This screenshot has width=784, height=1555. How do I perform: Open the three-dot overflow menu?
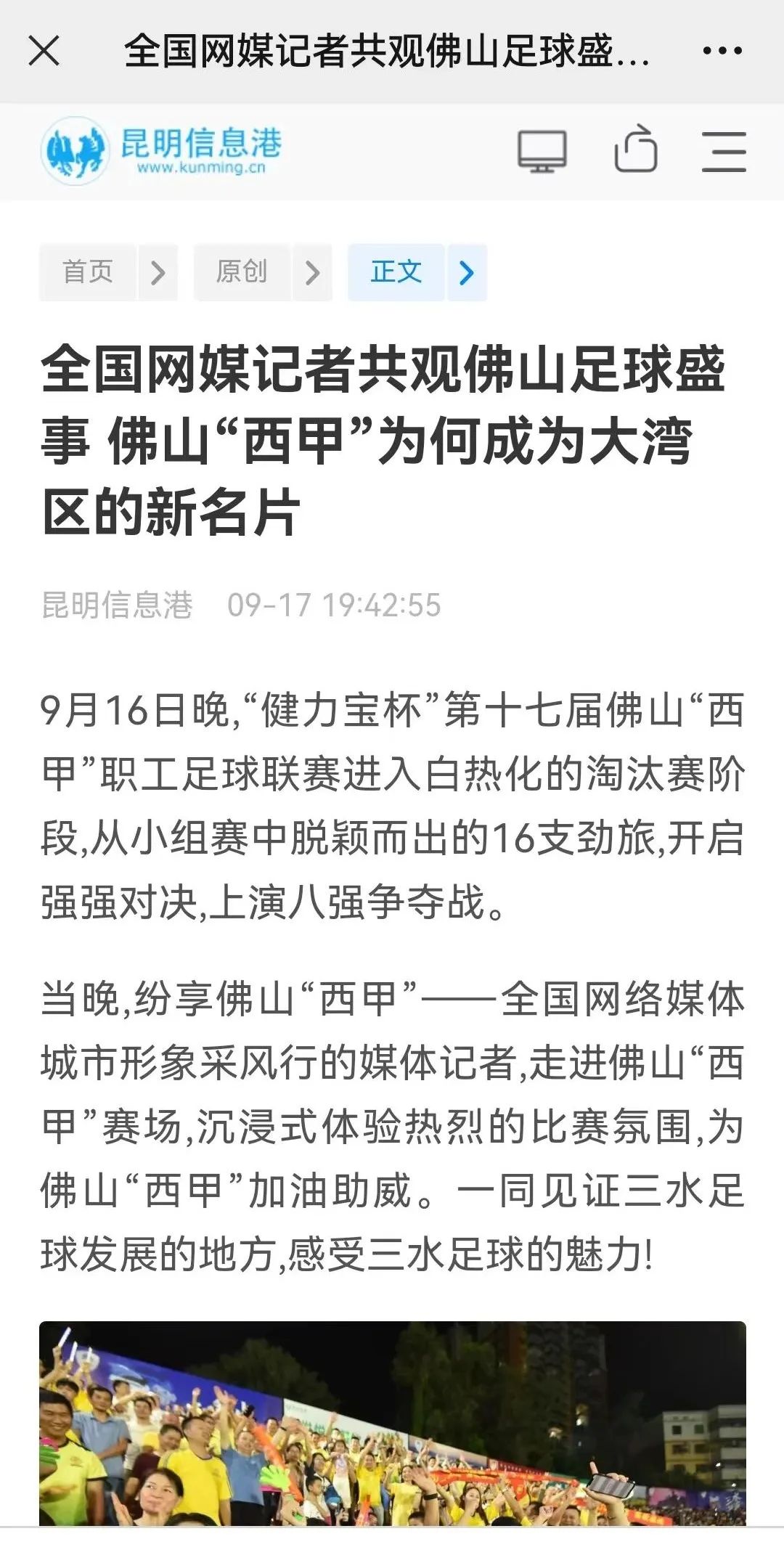722,51
